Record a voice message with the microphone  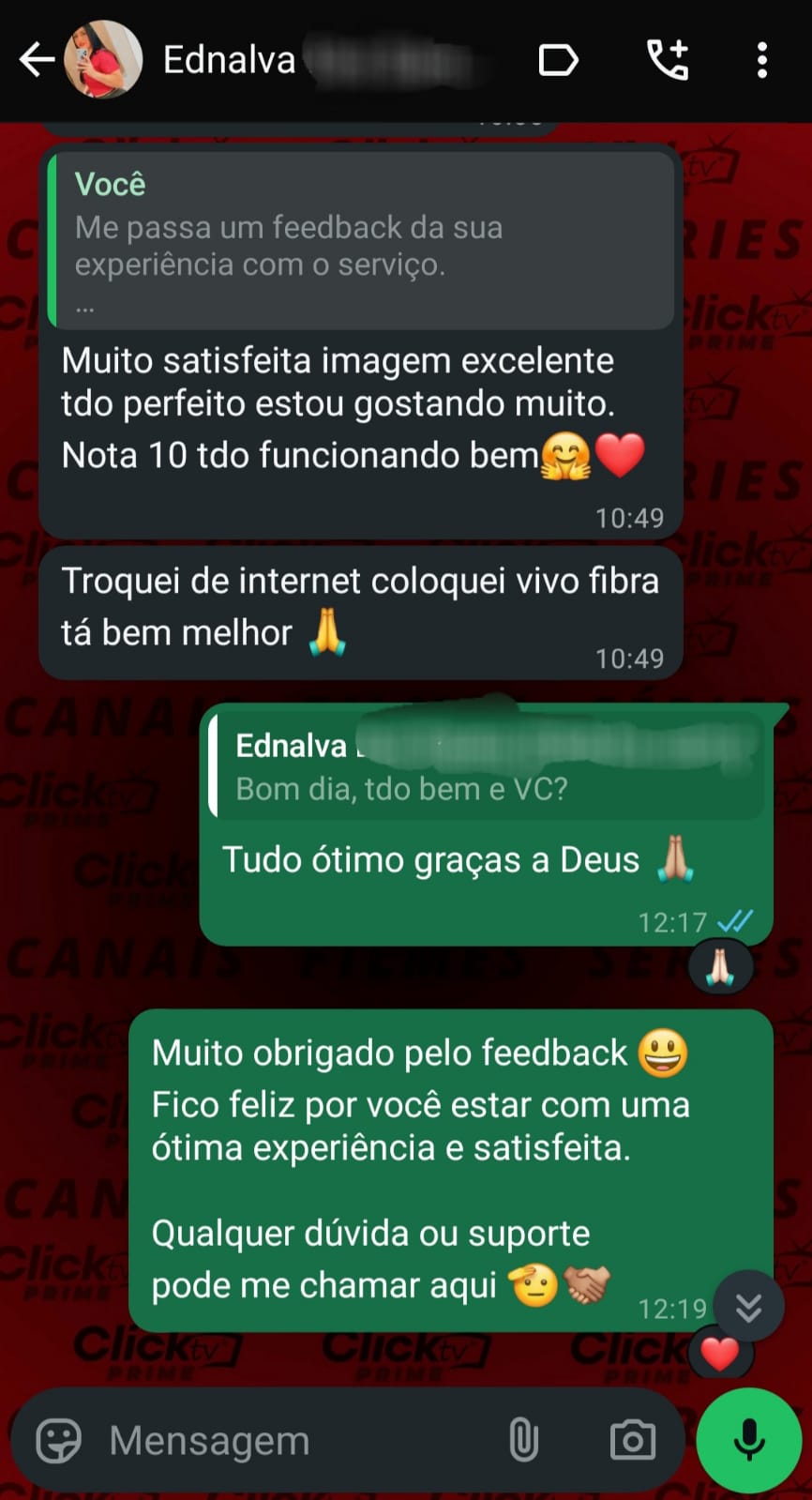click(748, 1440)
